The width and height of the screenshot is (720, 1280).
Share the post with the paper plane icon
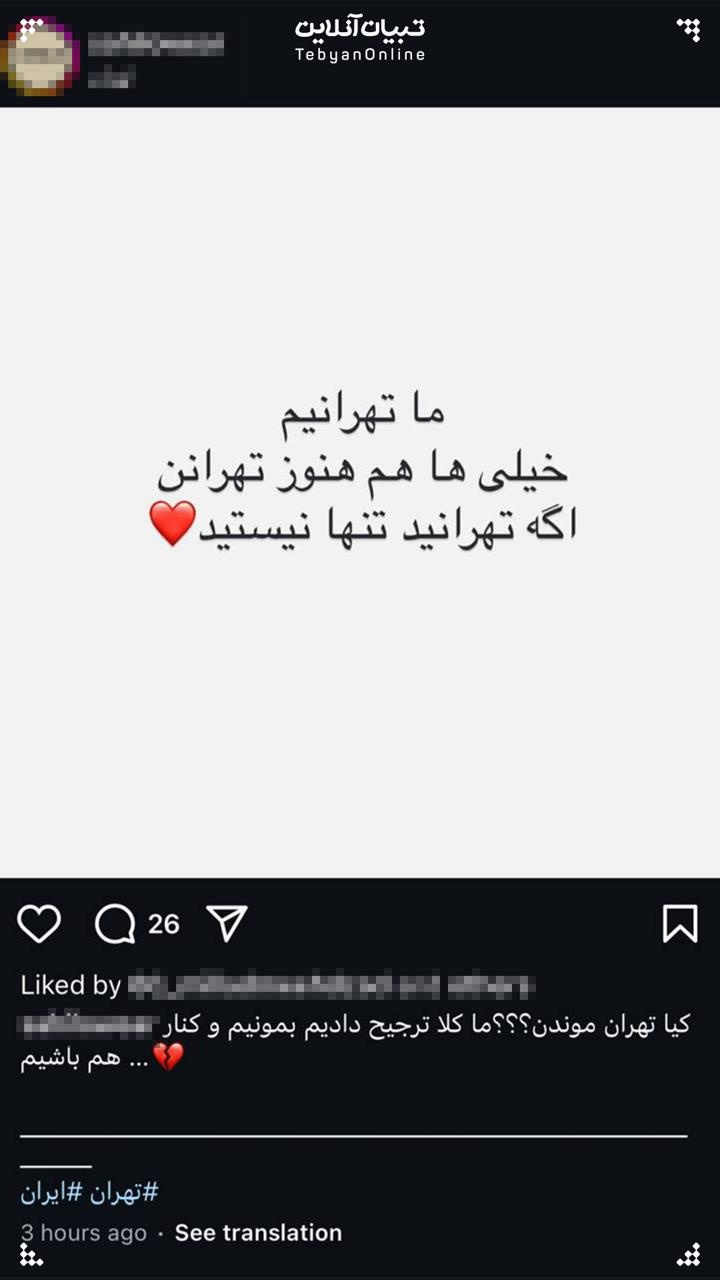pos(225,924)
